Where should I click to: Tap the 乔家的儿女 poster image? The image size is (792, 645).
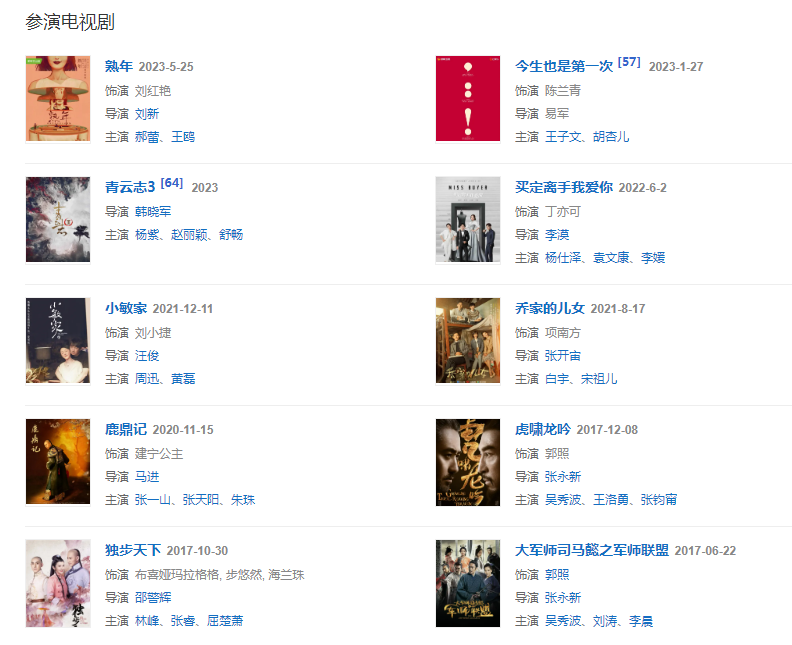point(467,340)
